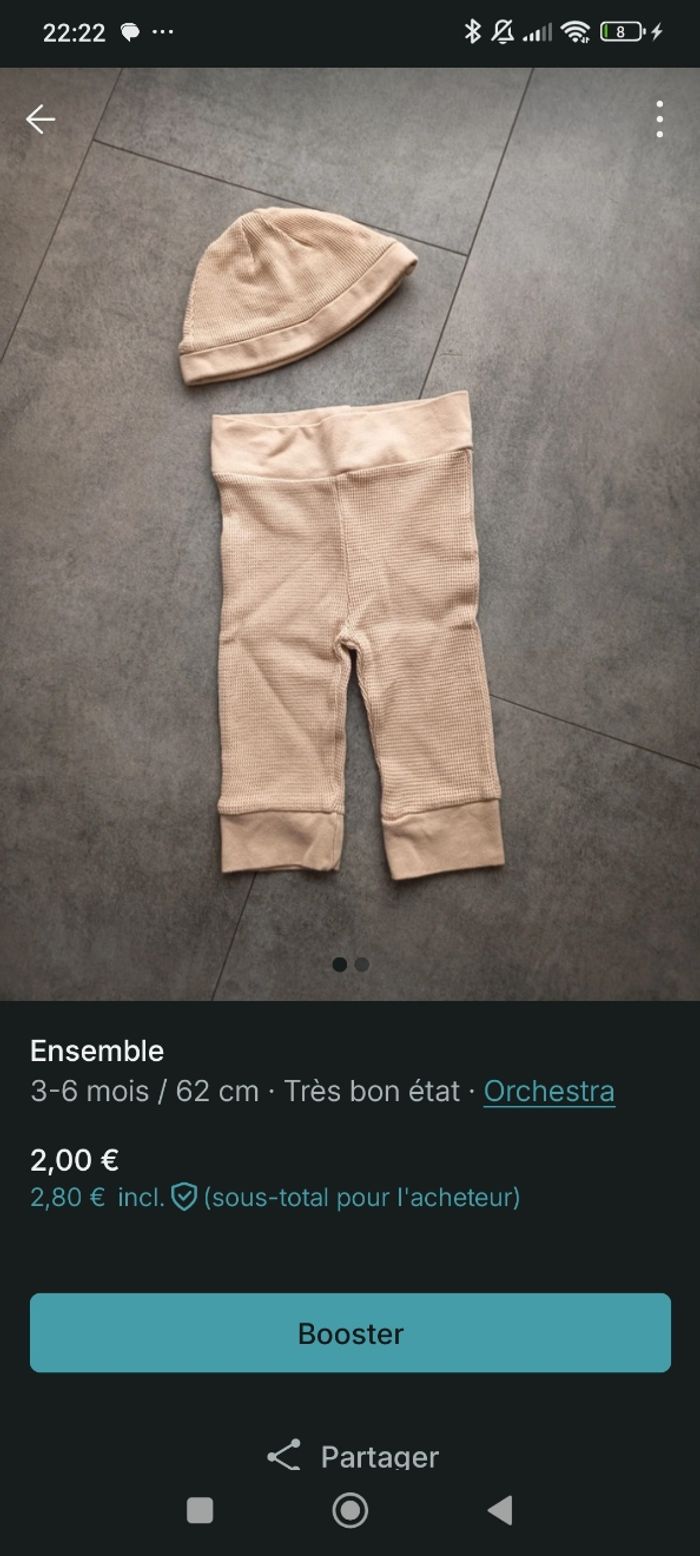
Task: Tap the system back triangle
Action: [500, 1510]
